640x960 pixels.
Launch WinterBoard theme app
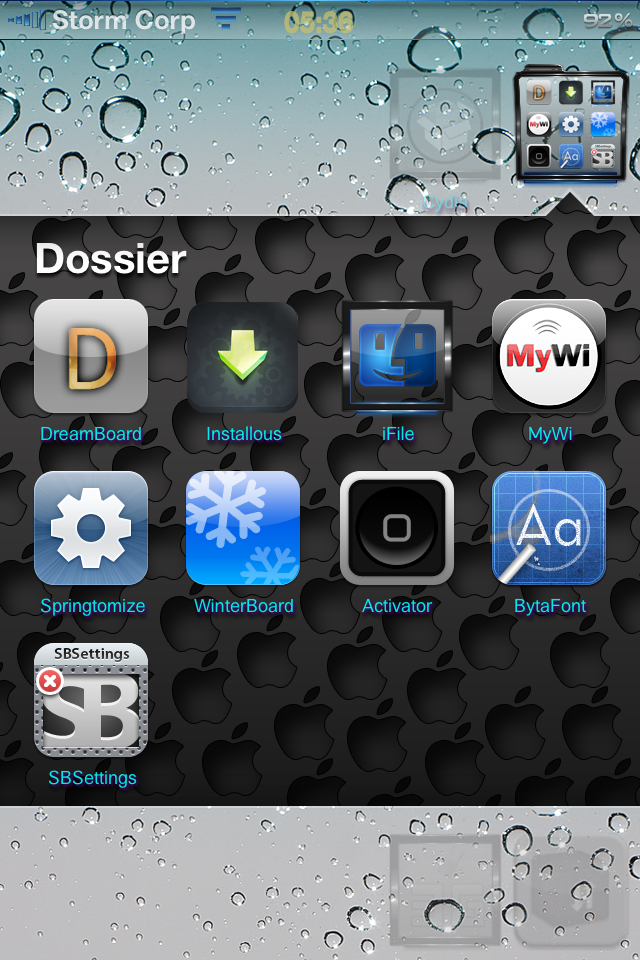pyautogui.click(x=243, y=528)
